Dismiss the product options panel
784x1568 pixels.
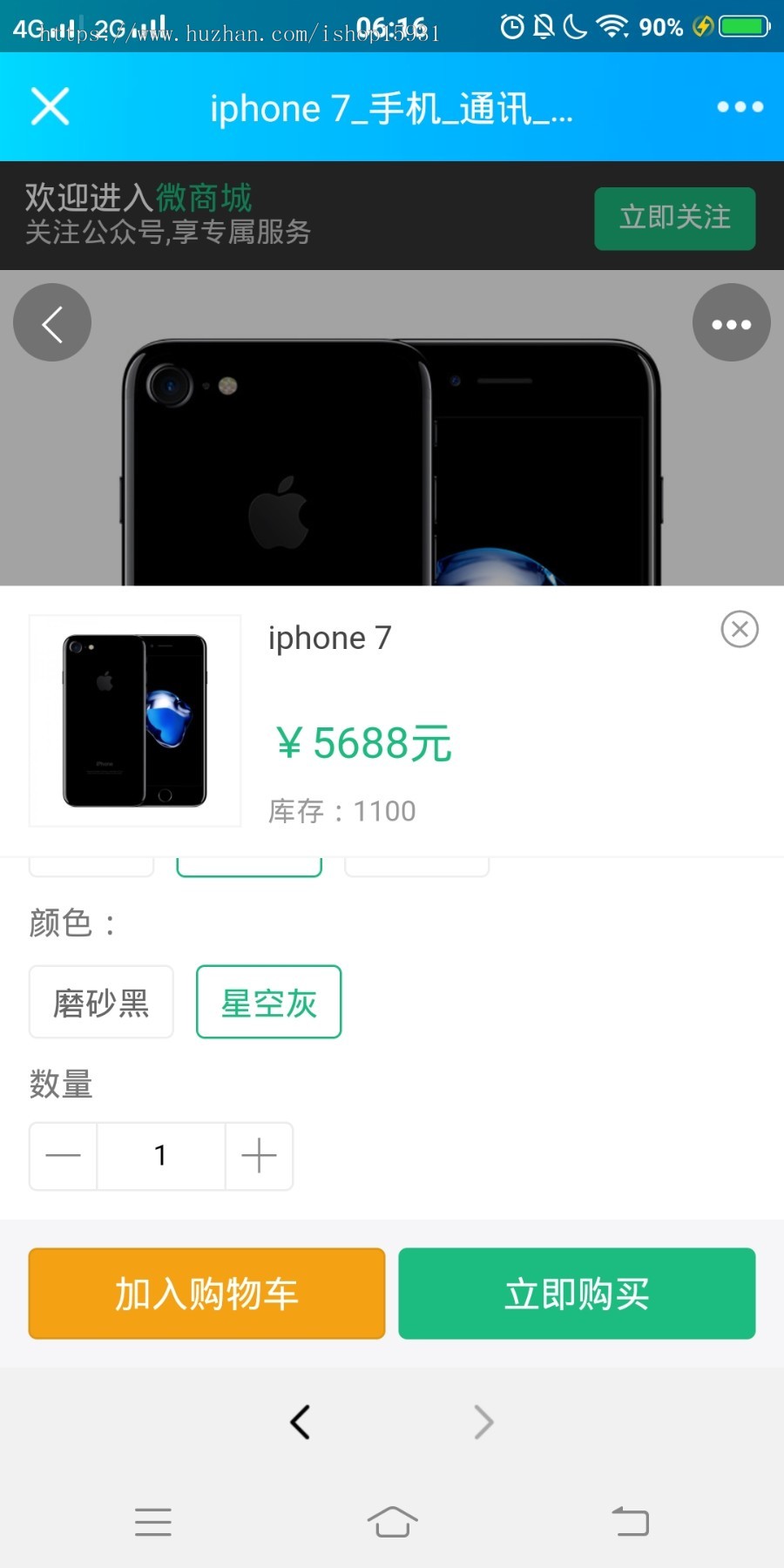(x=740, y=629)
